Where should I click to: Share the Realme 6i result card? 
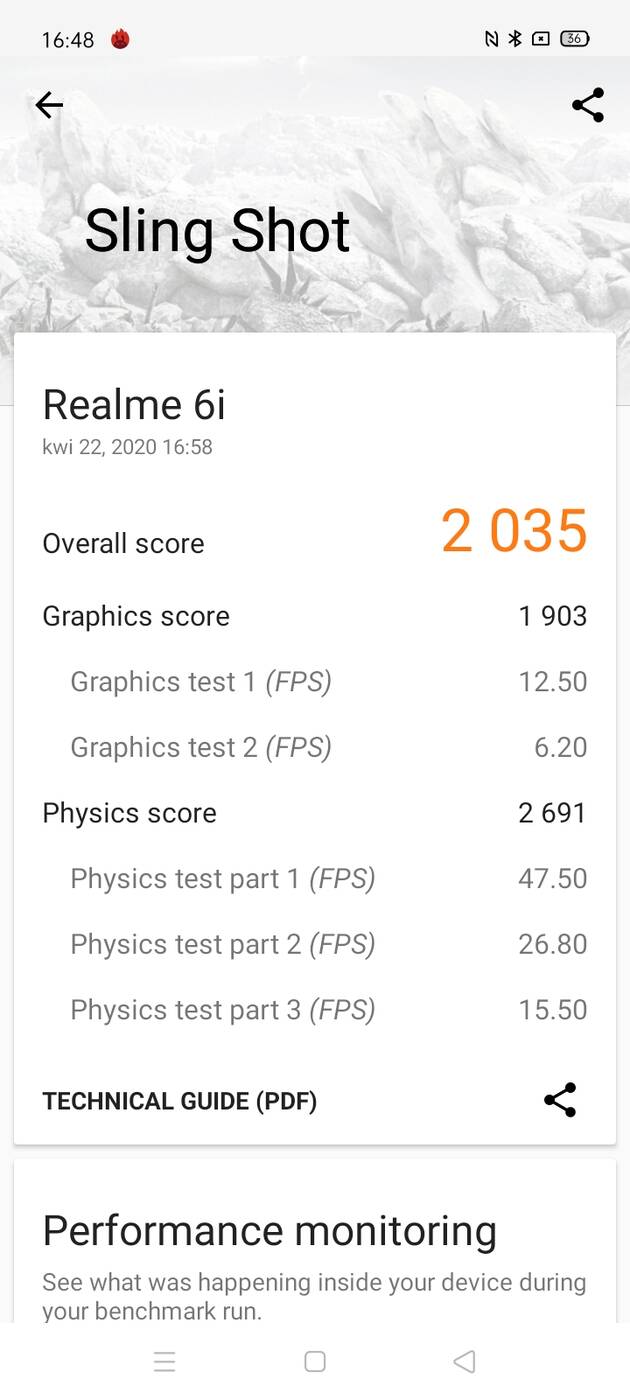click(x=560, y=1100)
